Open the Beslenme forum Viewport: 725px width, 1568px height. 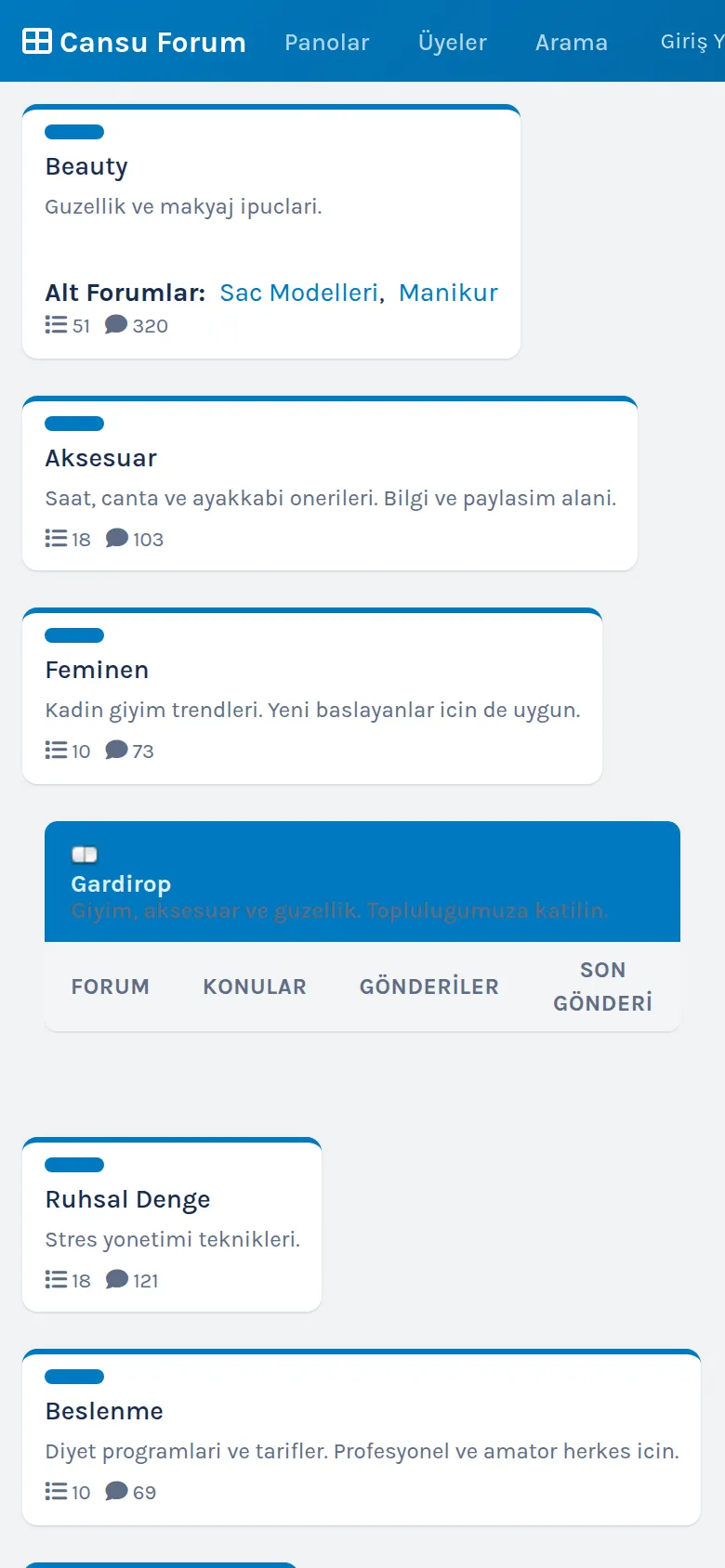104,1411
